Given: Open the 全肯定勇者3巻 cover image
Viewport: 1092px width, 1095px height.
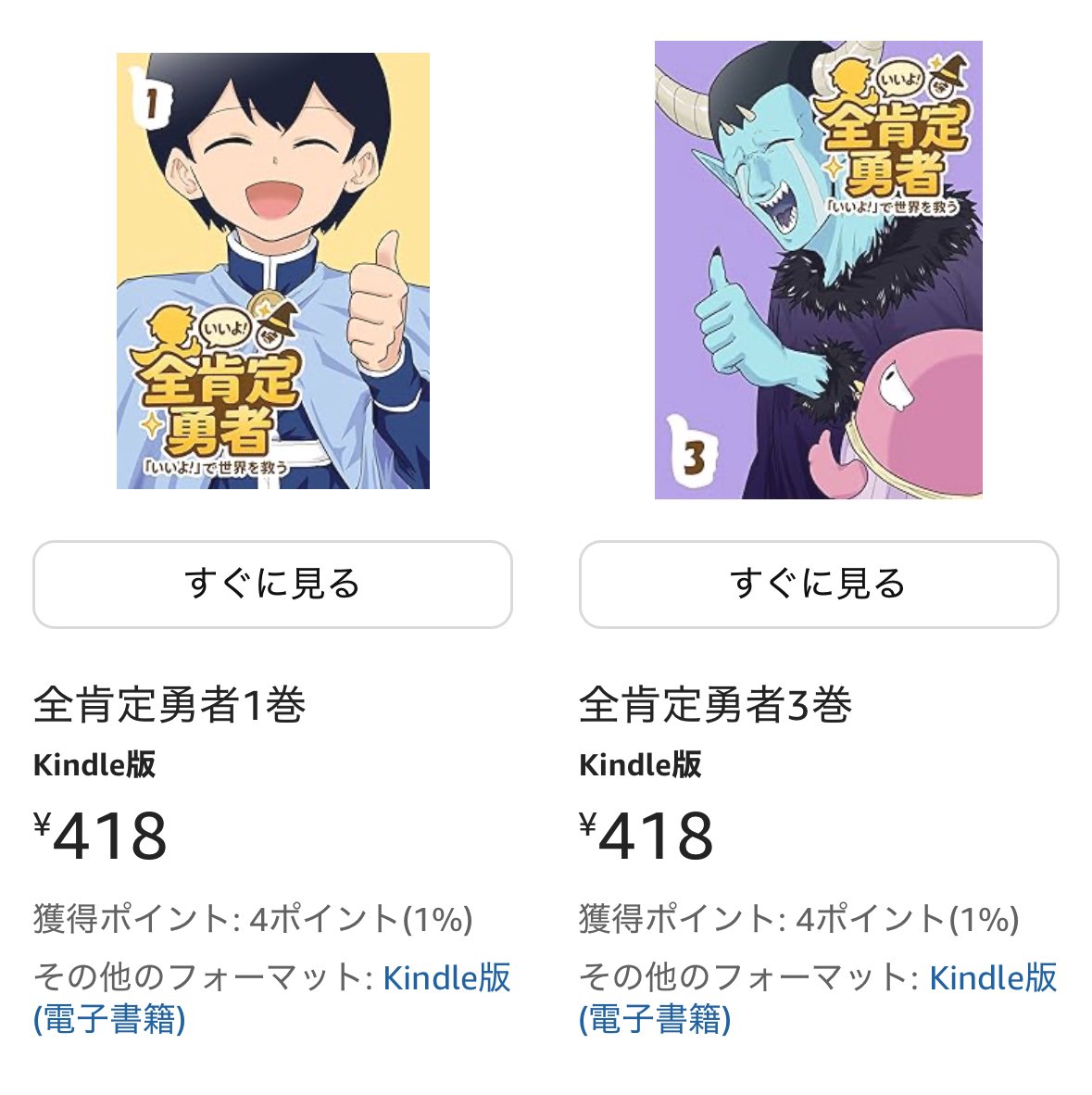Looking at the screenshot, I should [x=818, y=271].
